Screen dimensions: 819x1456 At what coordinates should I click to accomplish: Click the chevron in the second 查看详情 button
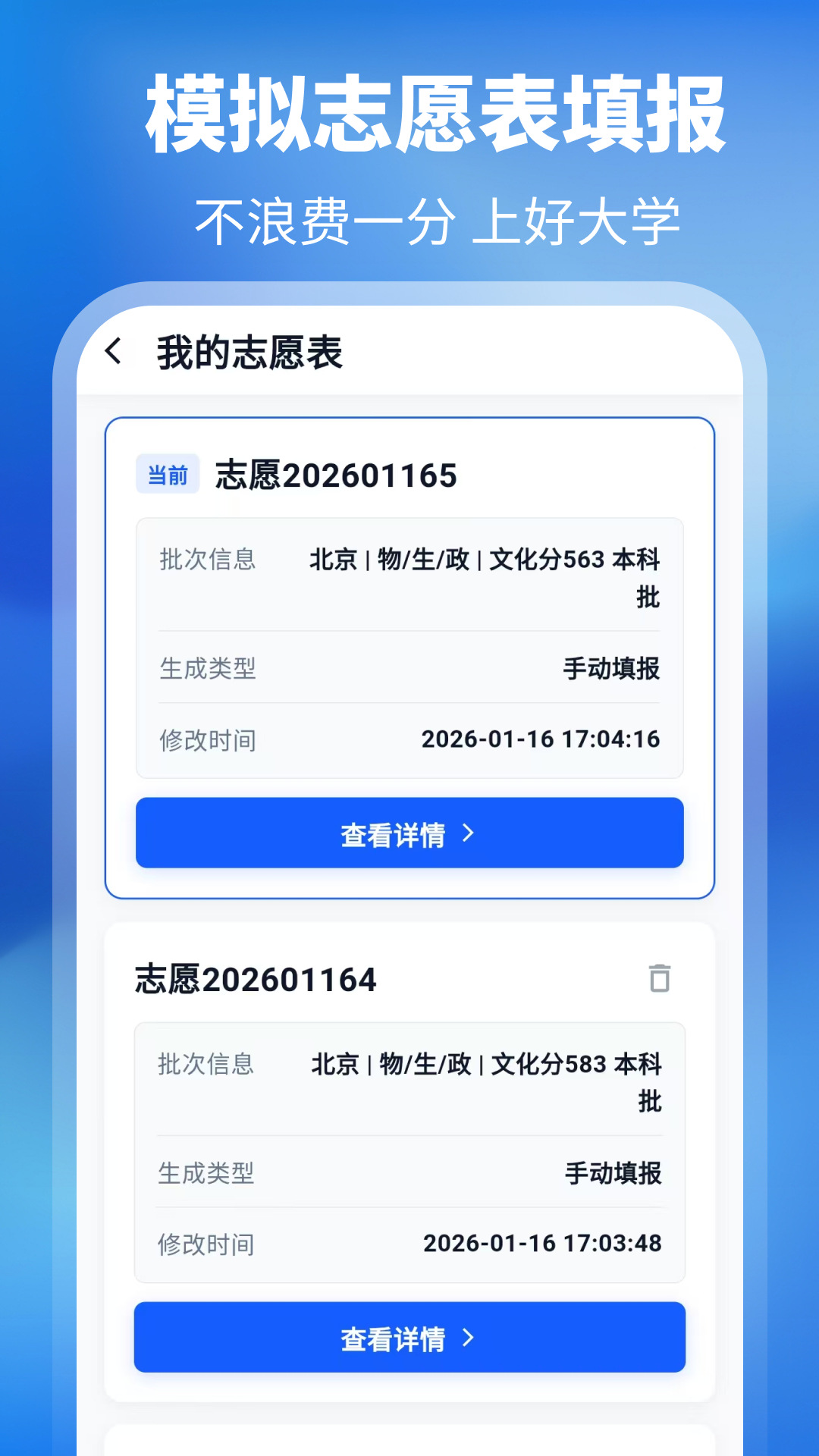click(469, 1338)
